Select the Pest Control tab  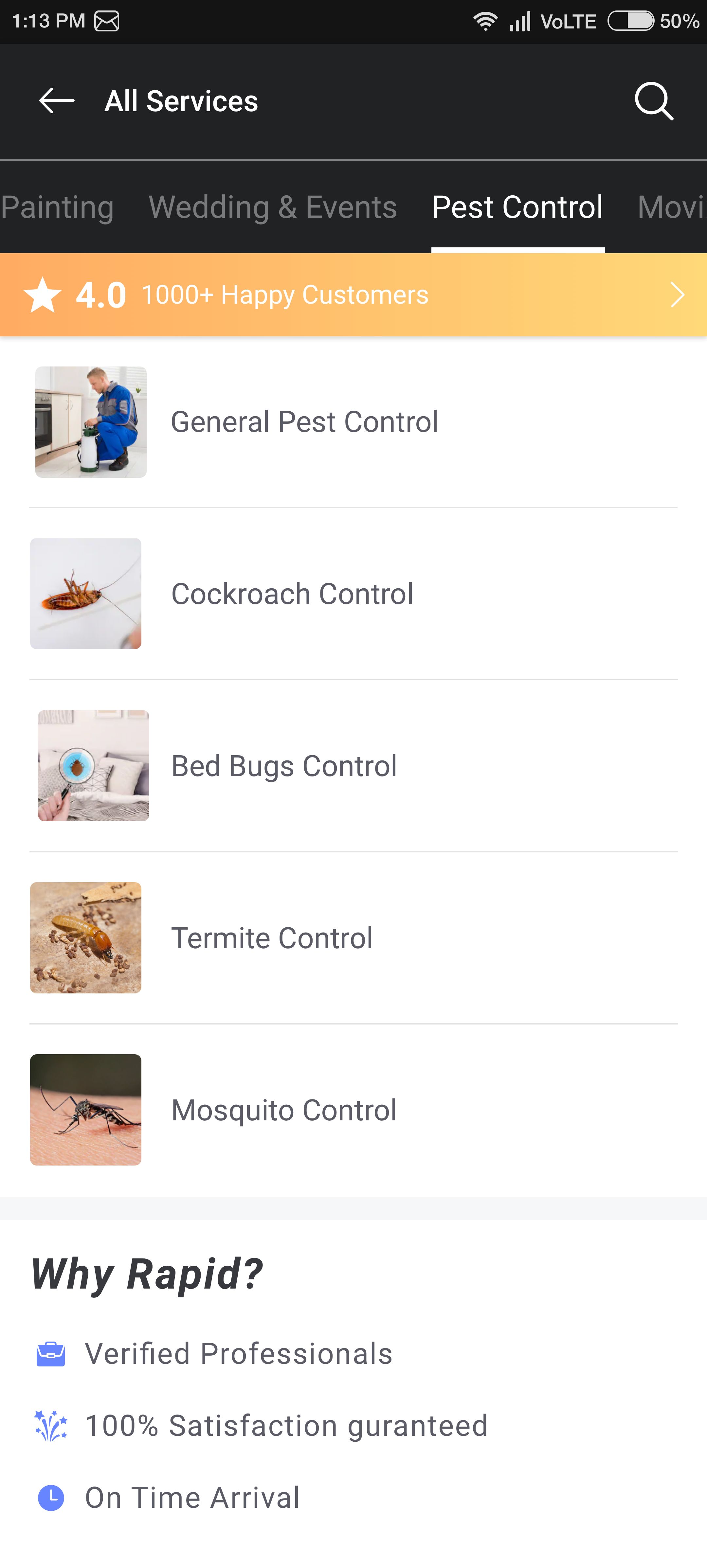[x=517, y=207]
